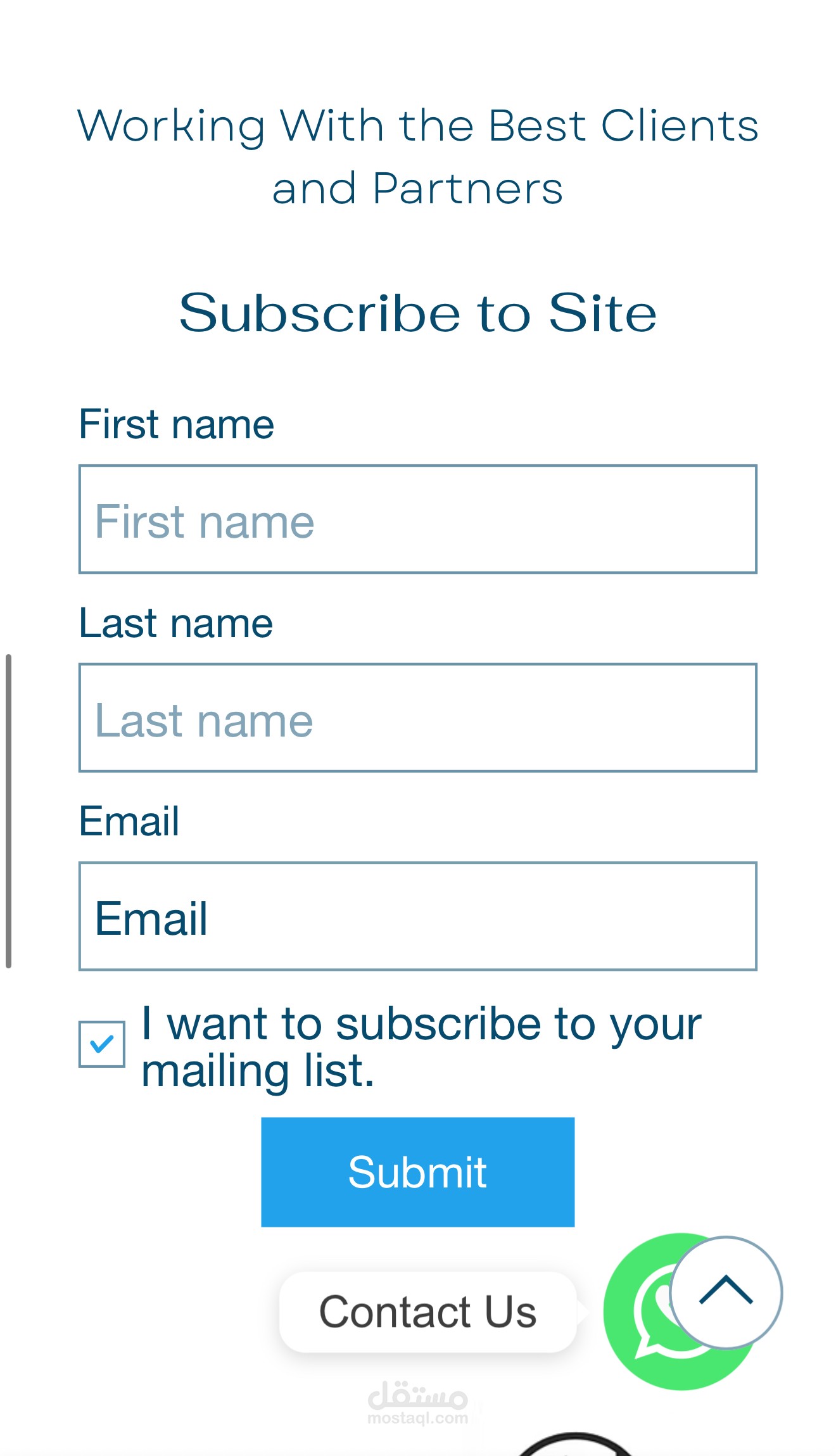
Task: Open the Contact Us chat bubble
Action: [x=428, y=1312]
